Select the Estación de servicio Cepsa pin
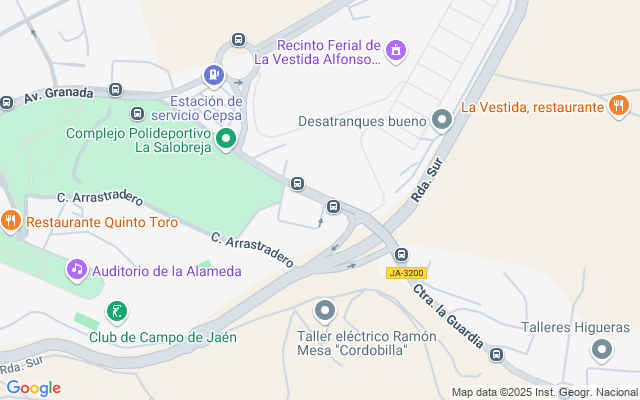 [x=213, y=74]
